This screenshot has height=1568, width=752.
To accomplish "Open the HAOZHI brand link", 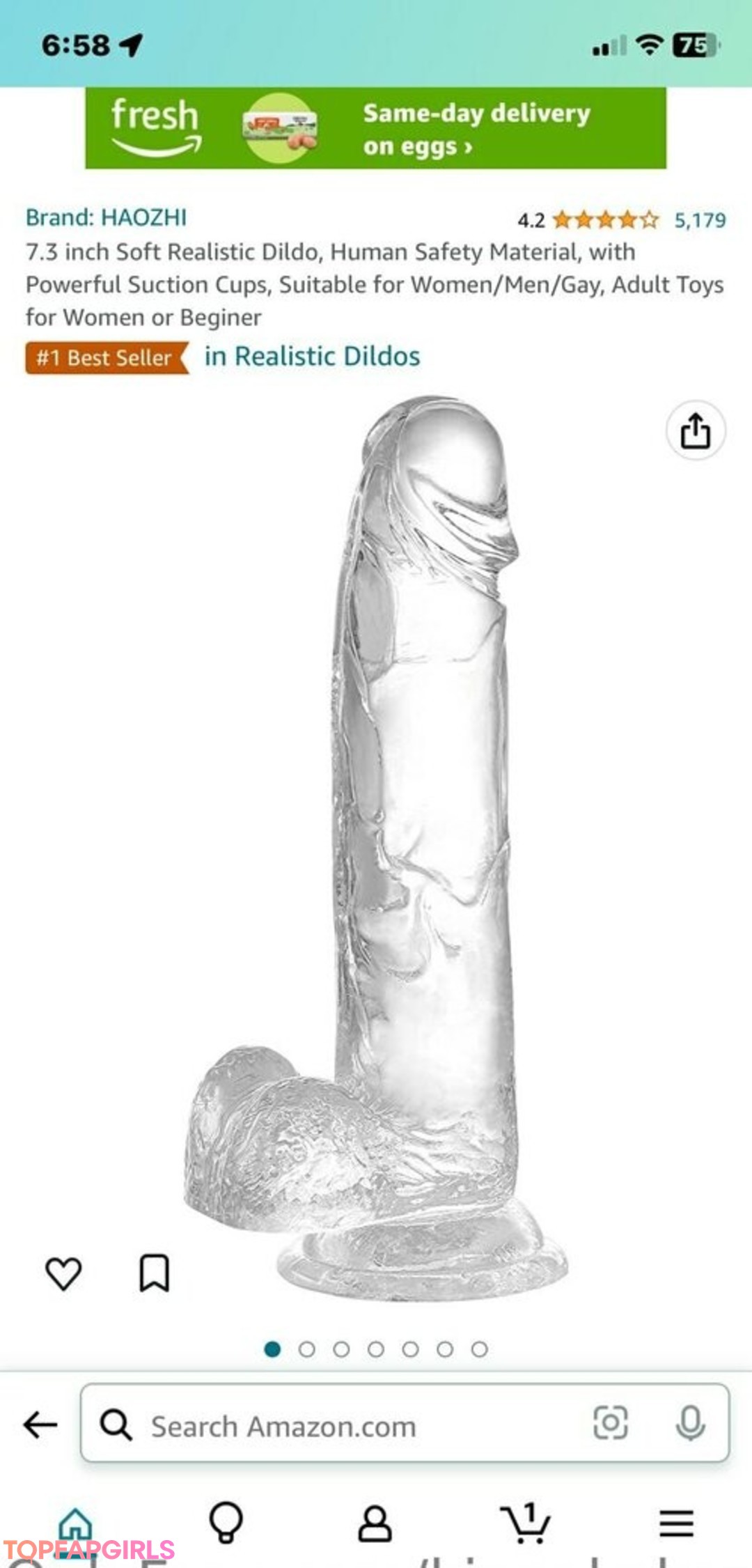I will [x=106, y=218].
